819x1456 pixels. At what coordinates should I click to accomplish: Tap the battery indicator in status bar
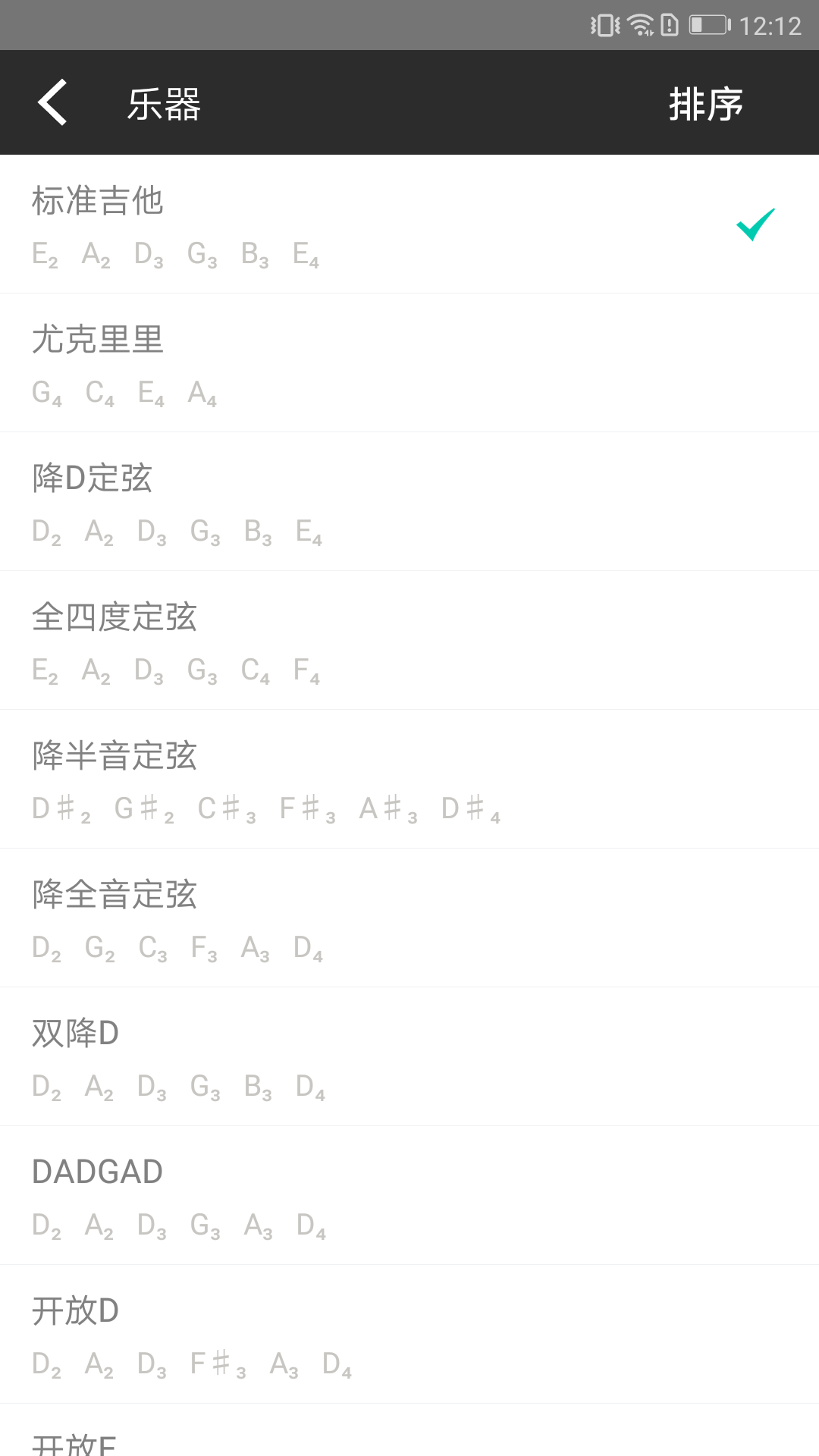708,25
